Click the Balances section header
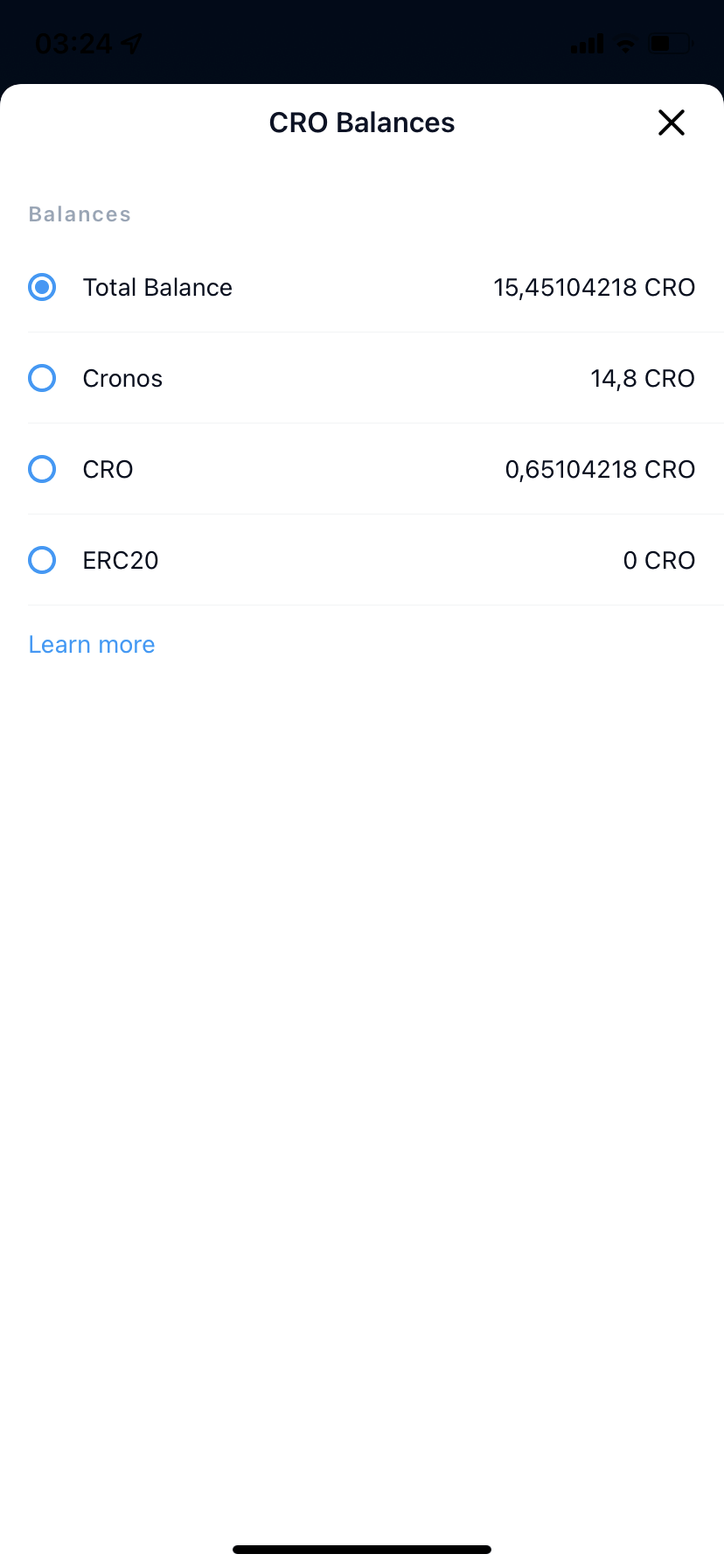 [80, 213]
